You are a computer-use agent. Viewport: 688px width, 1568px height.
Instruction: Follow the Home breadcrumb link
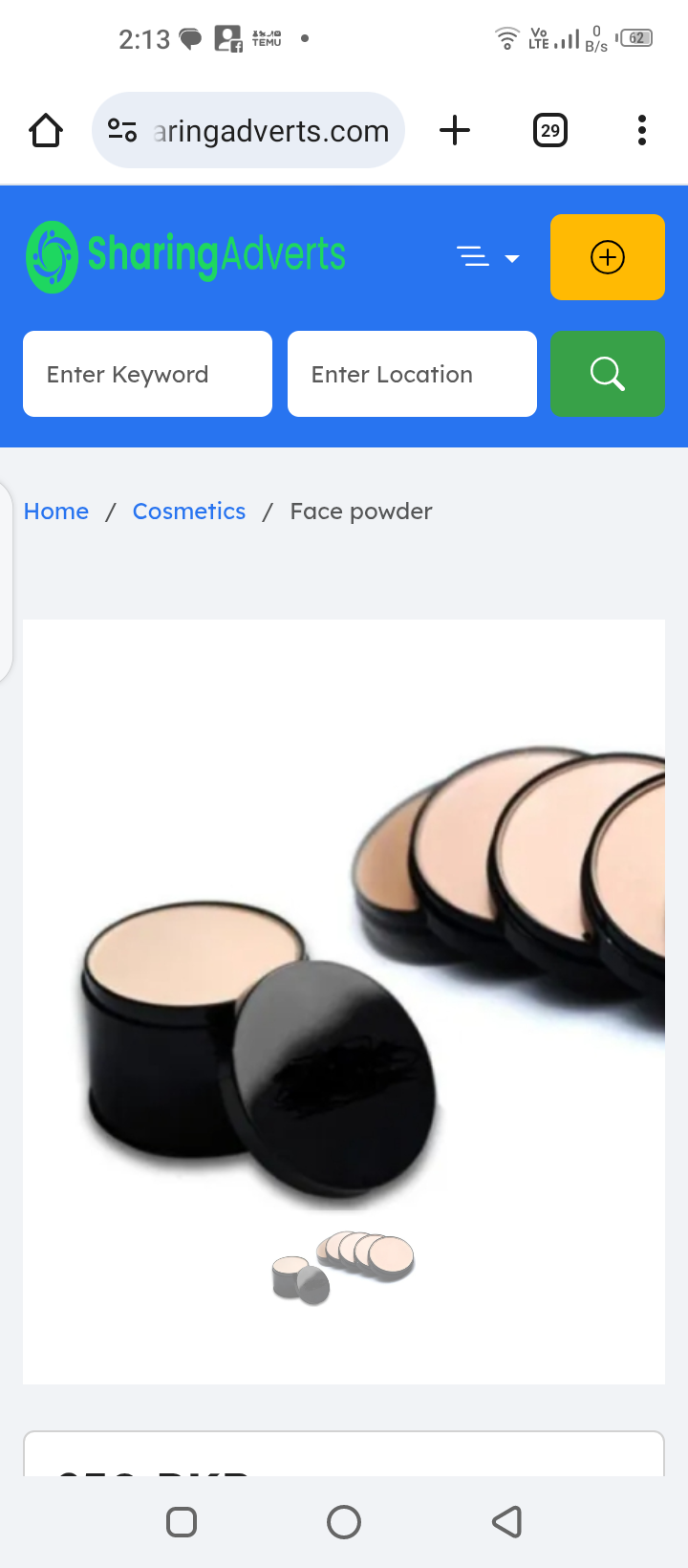pyautogui.click(x=56, y=512)
